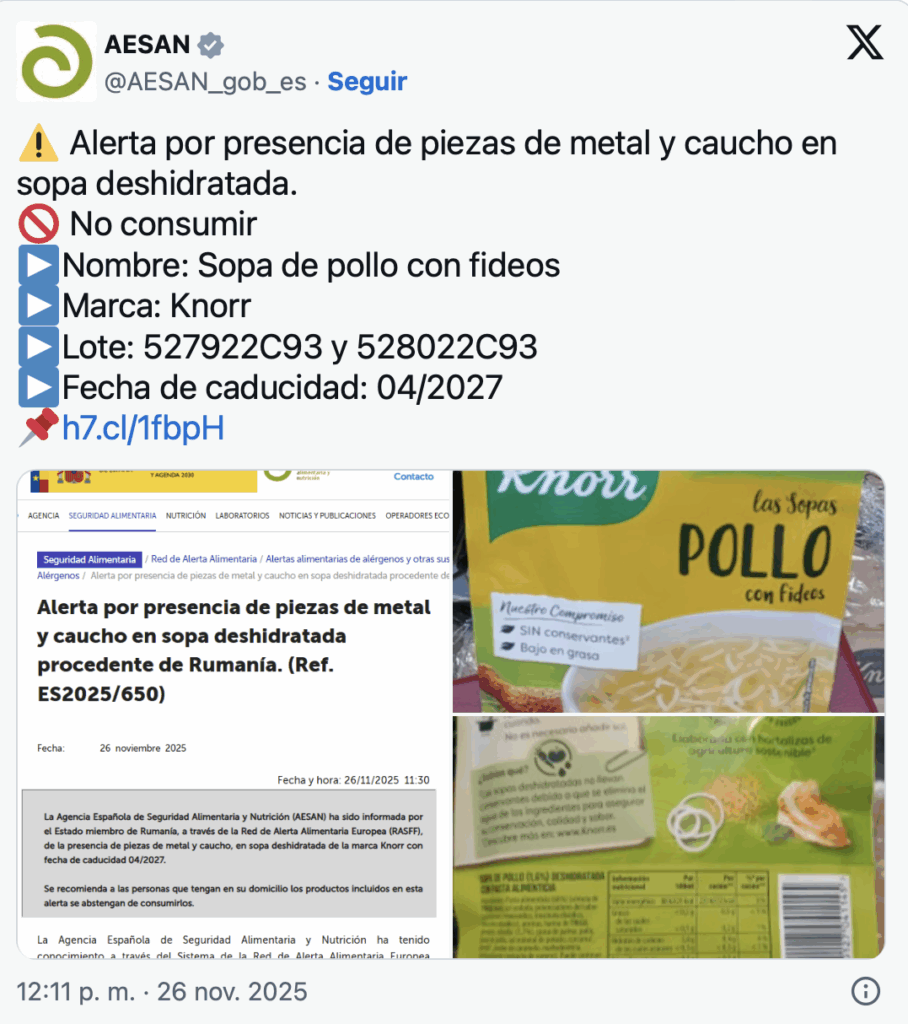Open the h7.cl/1fbpH link
Screen dimensions: 908x1024
pos(143,428)
